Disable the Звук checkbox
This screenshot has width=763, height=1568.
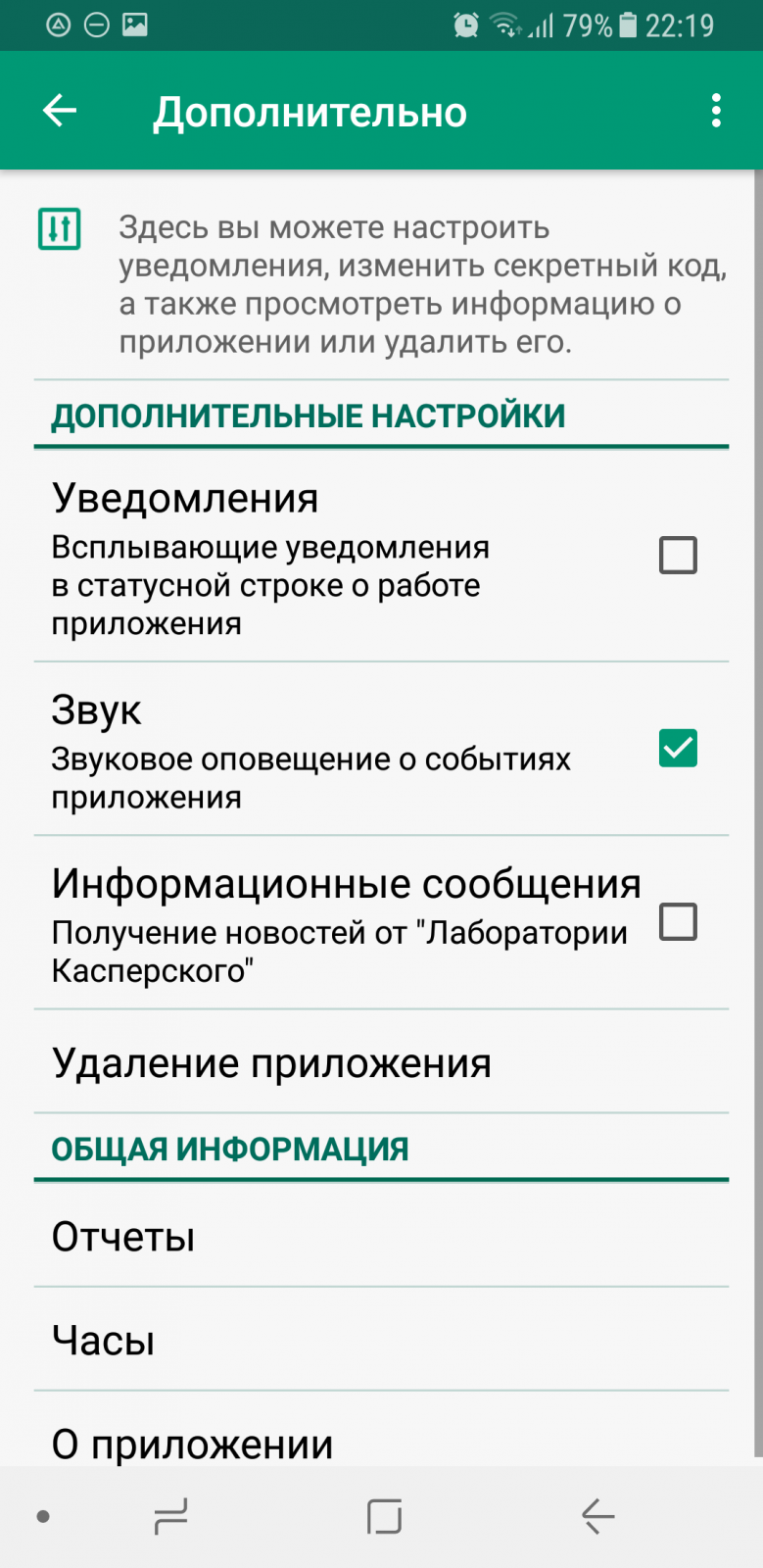[x=678, y=749]
